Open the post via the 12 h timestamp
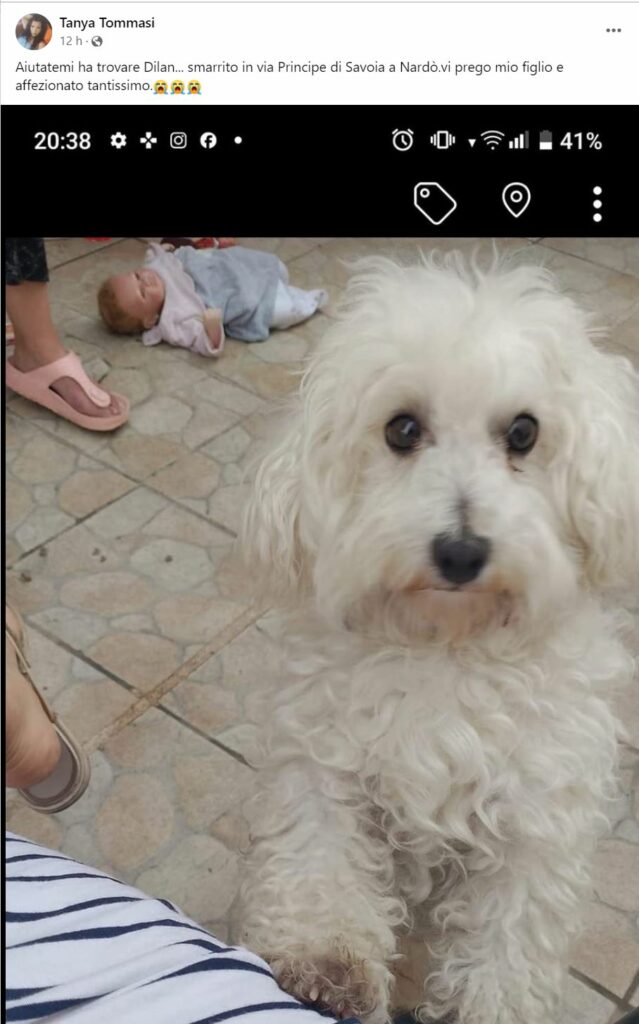 [x=69, y=42]
